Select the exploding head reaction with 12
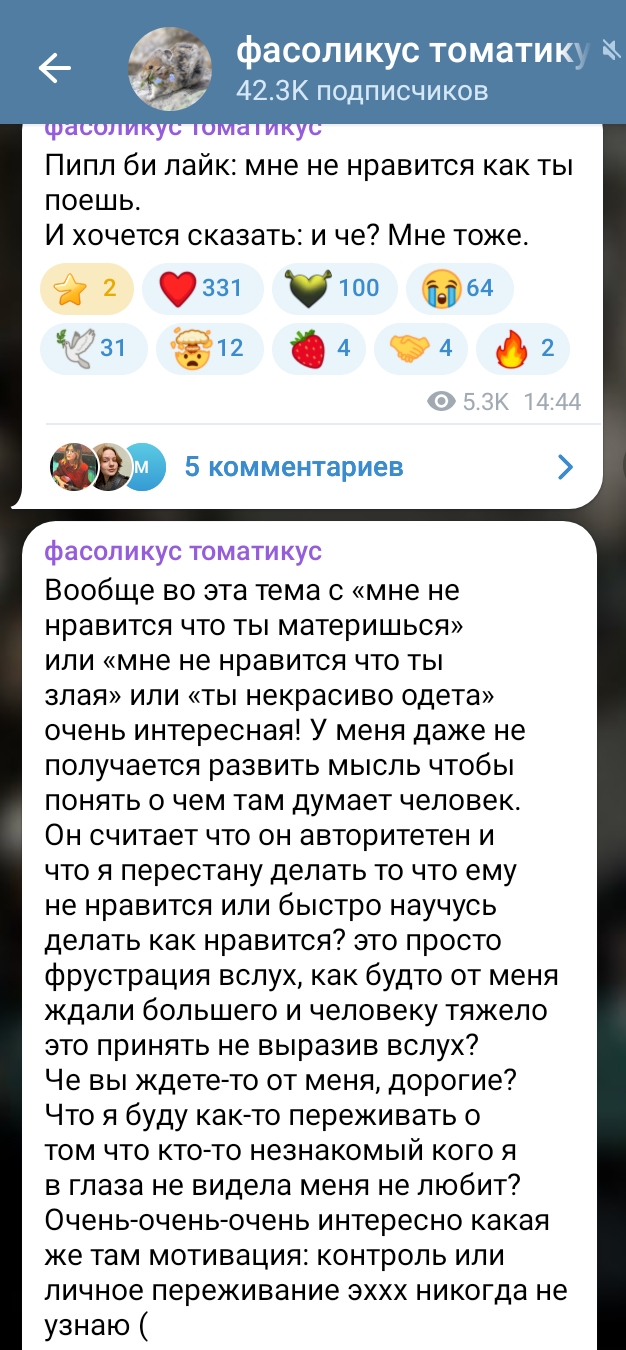The width and height of the screenshot is (626, 1350). (x=208, y=348)
